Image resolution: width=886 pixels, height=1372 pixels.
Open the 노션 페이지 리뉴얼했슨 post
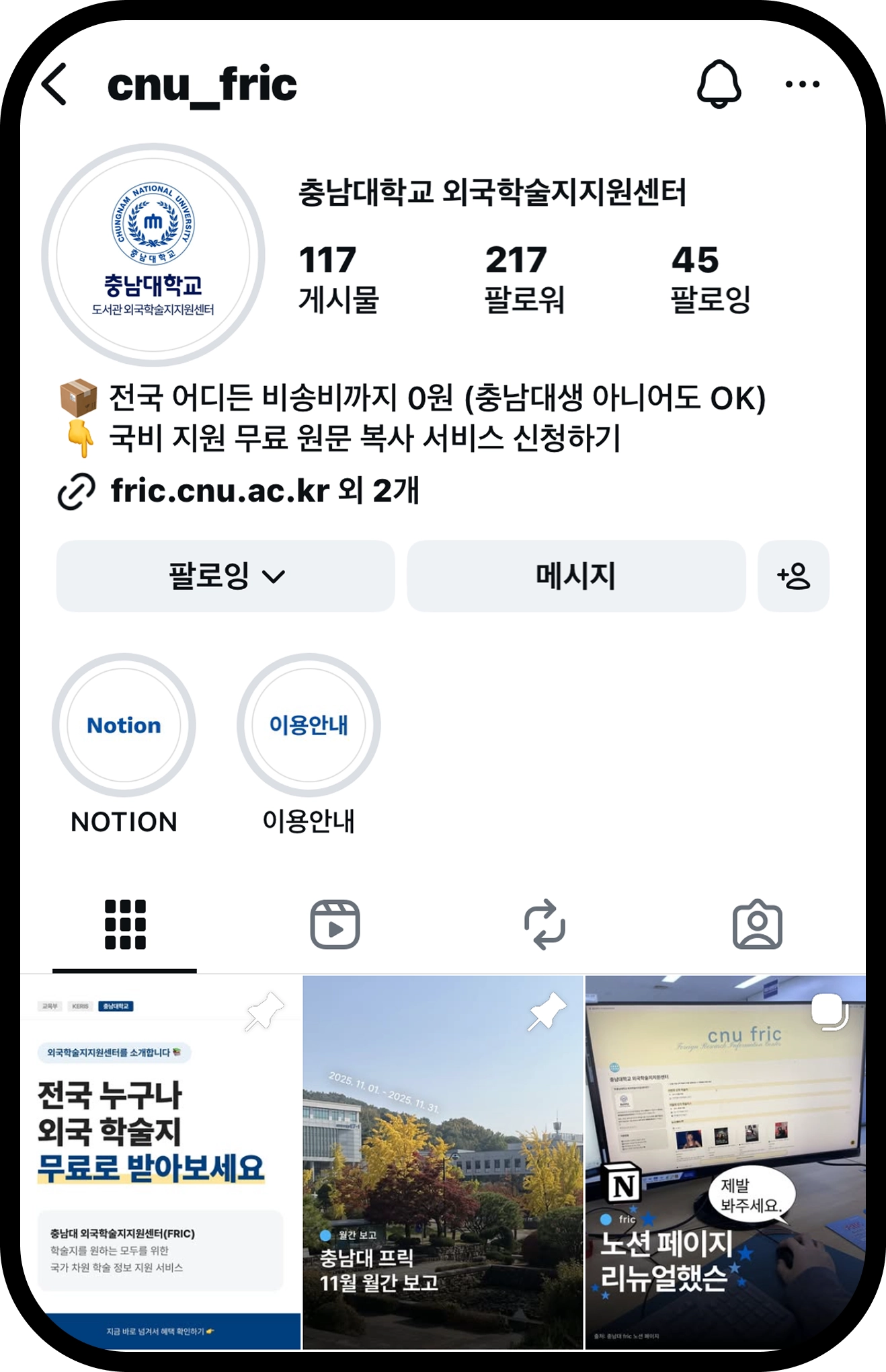[x=725, y=1162]
